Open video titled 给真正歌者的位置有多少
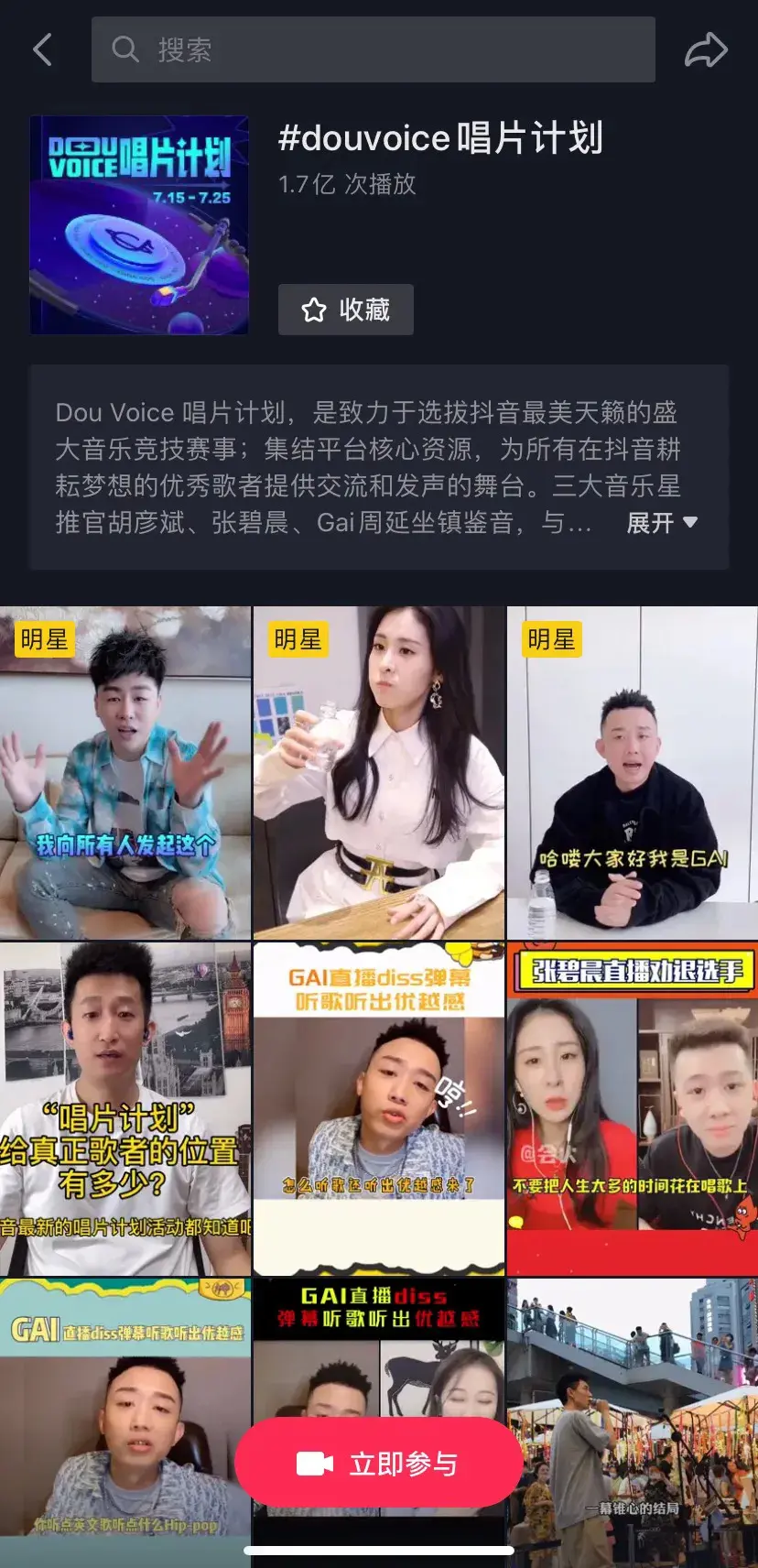The height and width of the screenshot is (1568, 758). point(125,1108)
